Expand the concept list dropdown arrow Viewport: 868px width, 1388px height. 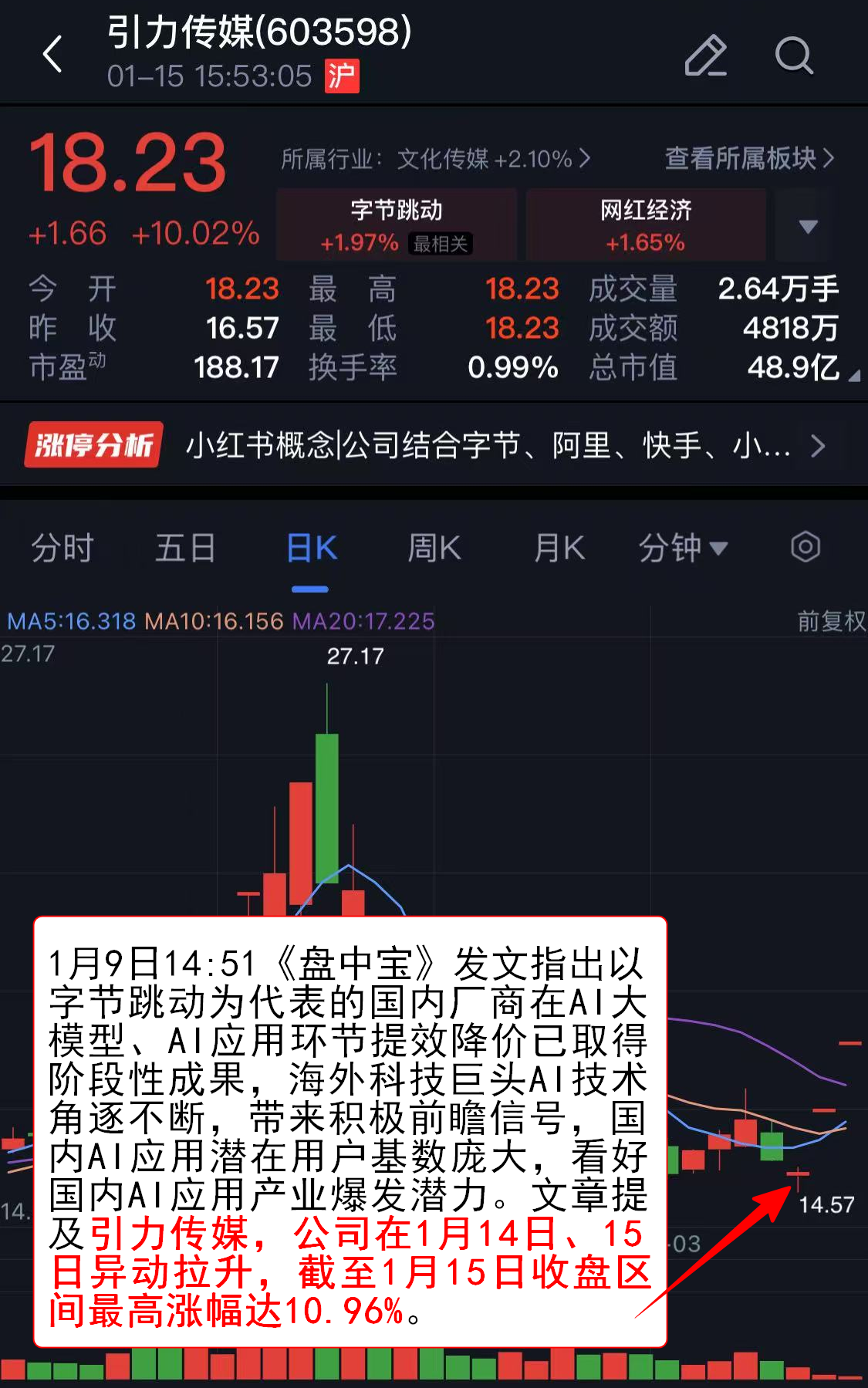pos(808,226)
